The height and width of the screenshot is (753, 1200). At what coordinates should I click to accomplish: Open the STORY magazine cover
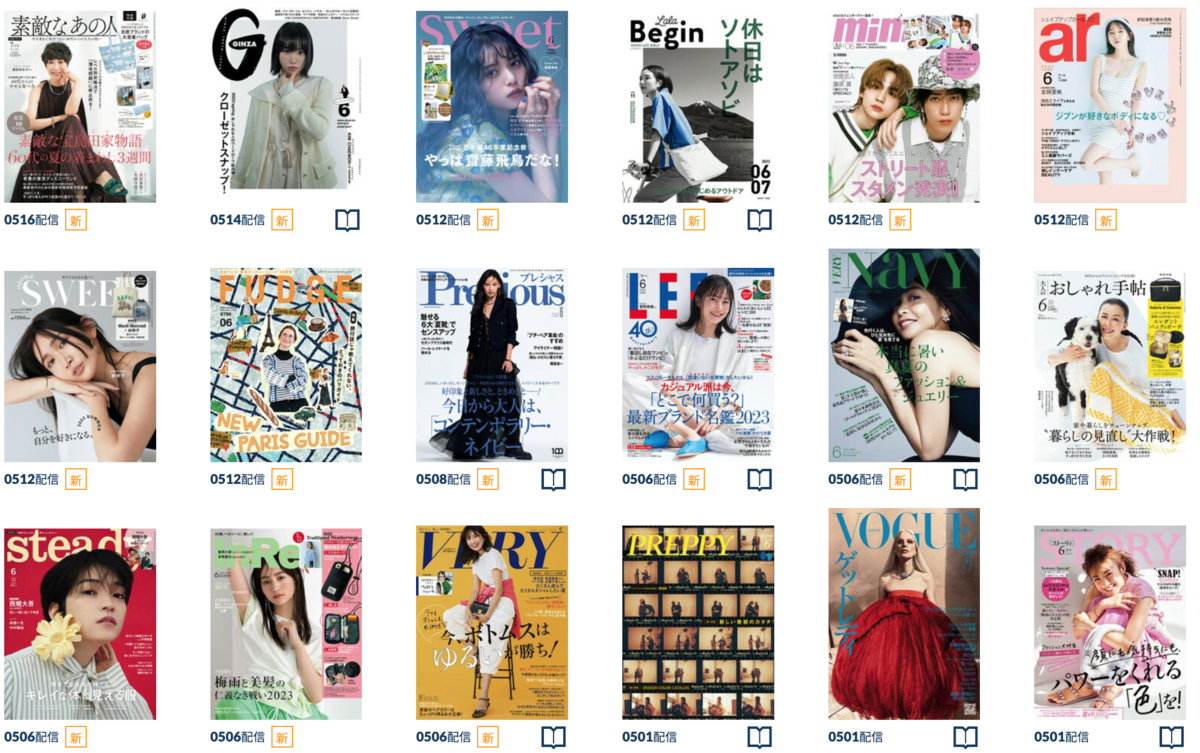point(1110,623)
